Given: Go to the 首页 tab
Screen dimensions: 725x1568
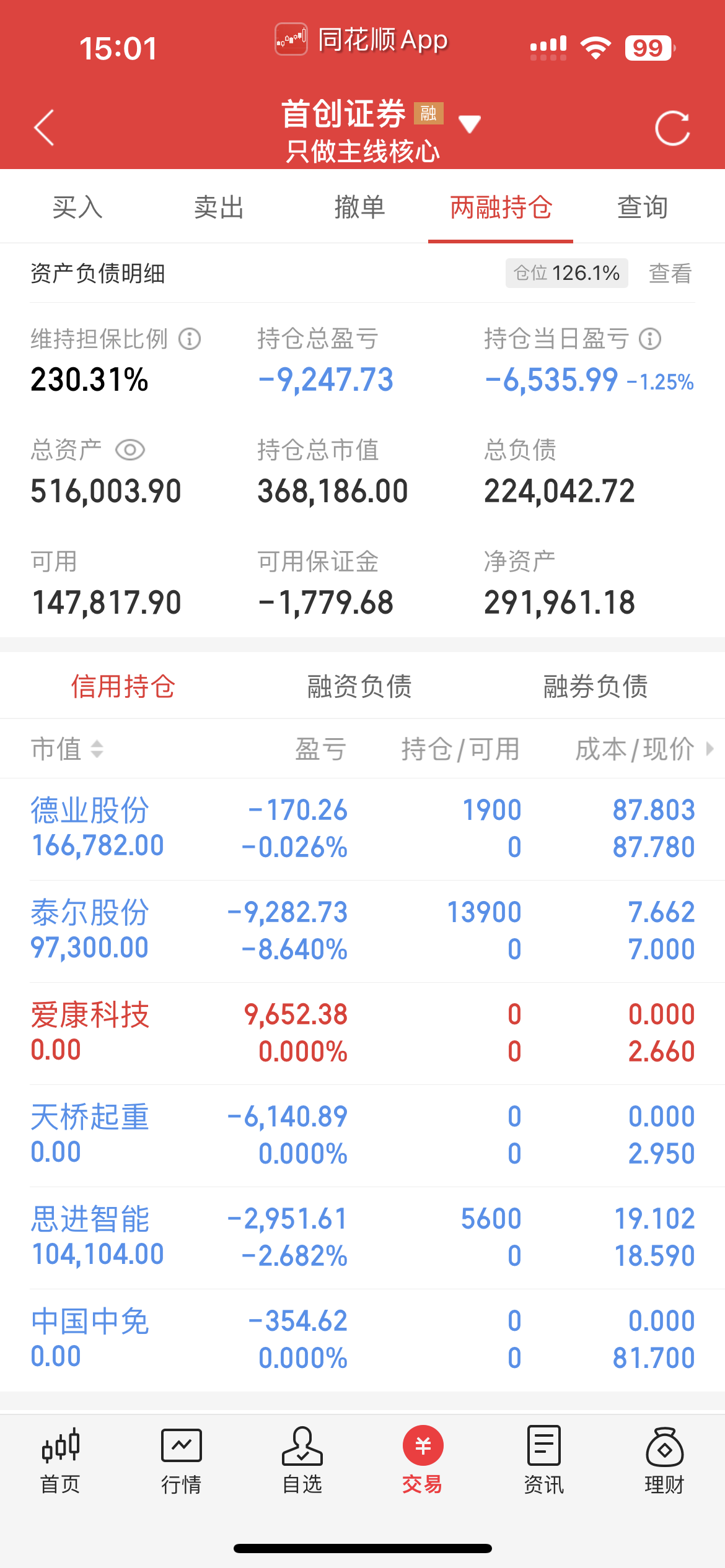Looking at the screenshot, I should point(60,1461).
